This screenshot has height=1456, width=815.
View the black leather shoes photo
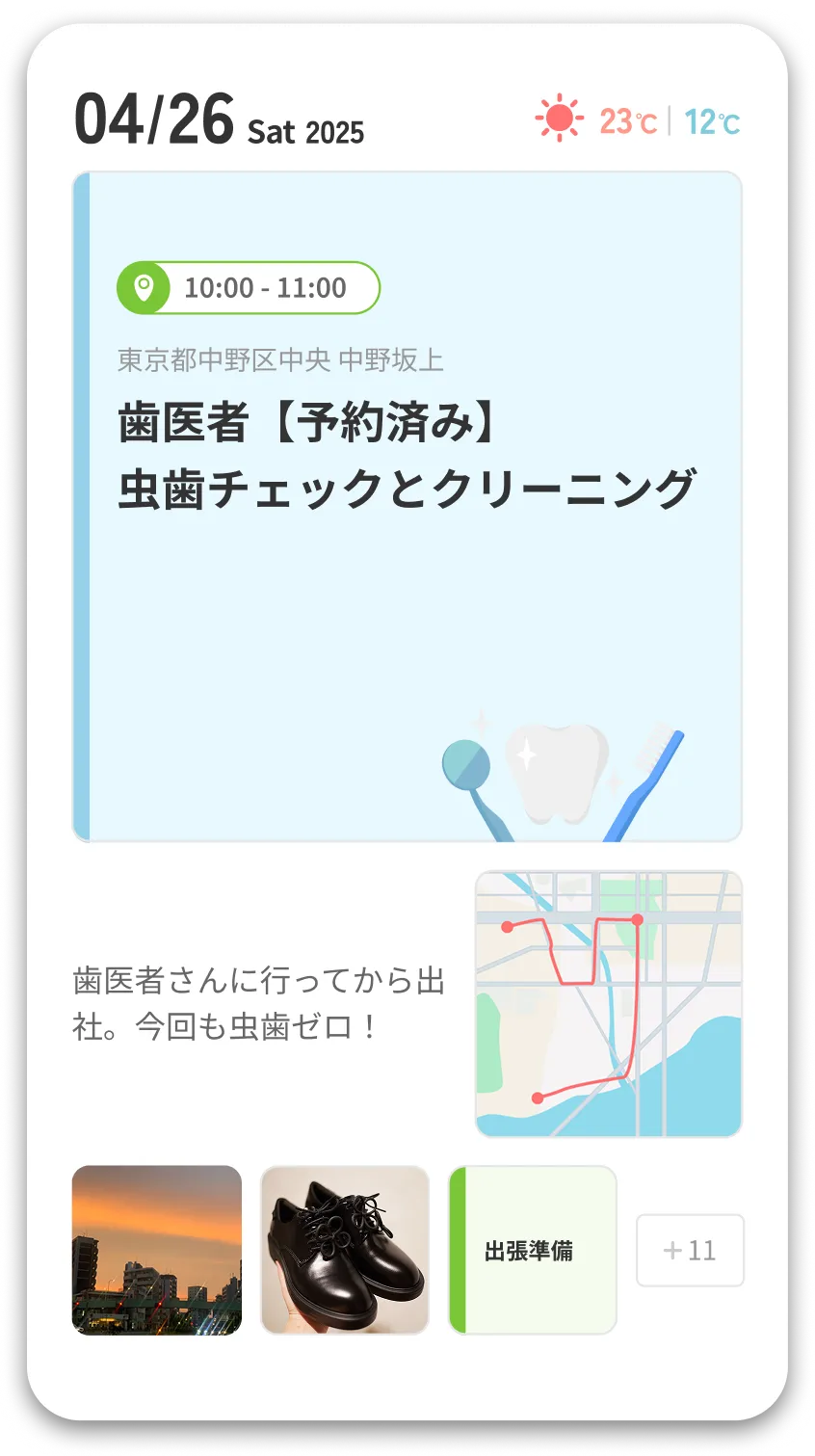(345, 1250)
